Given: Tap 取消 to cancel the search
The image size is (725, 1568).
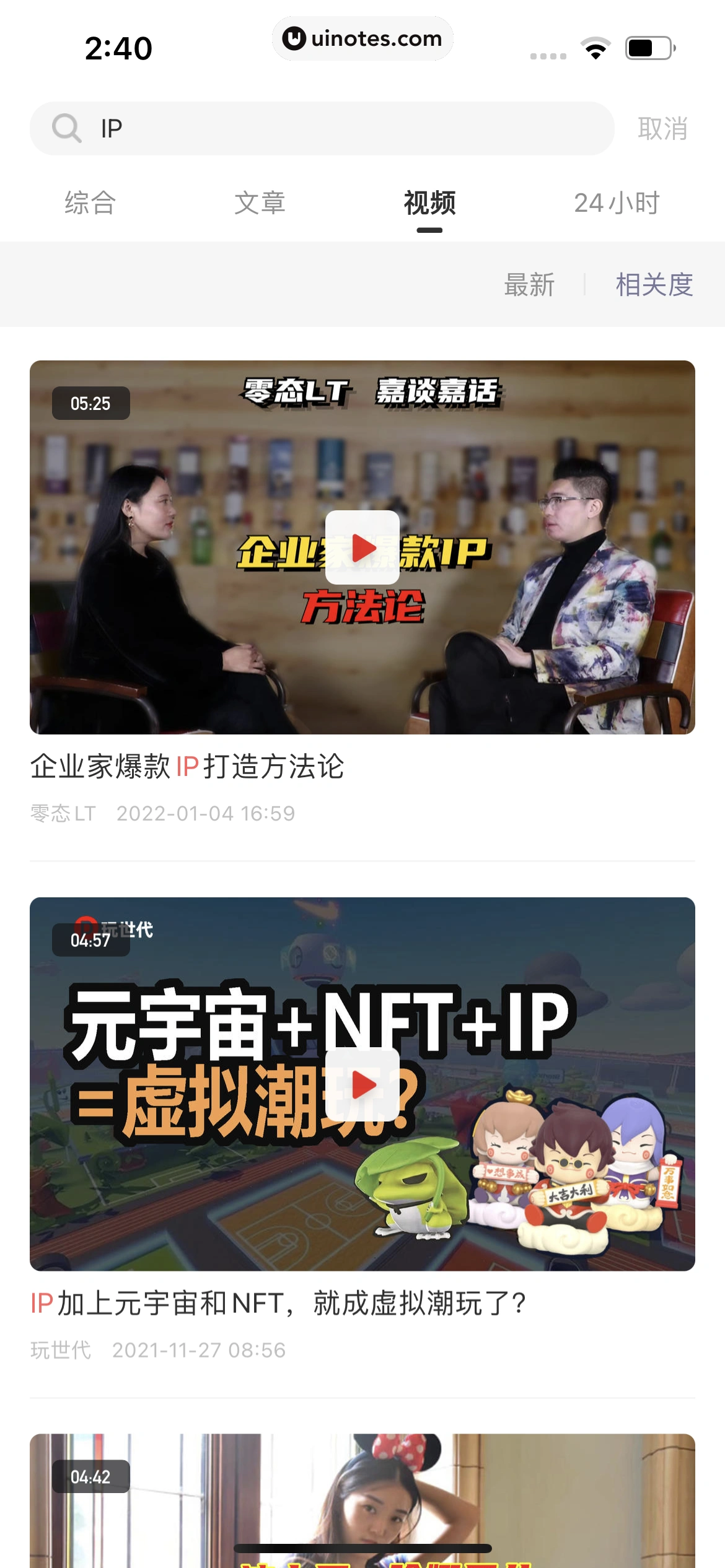Looking at the screenshot, I should [662, 128].
